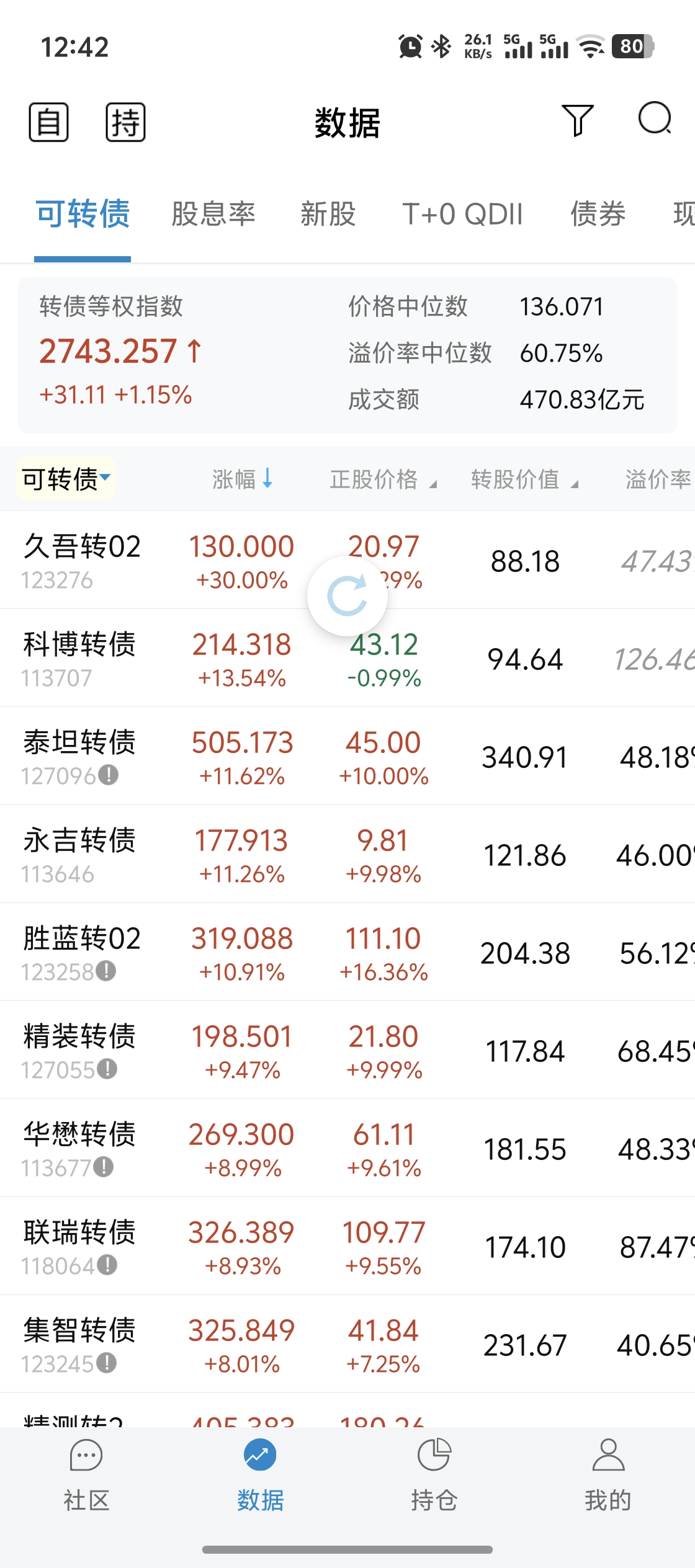
Task: Switch to the 股息率 tab
Action: [x=213, y=214]
